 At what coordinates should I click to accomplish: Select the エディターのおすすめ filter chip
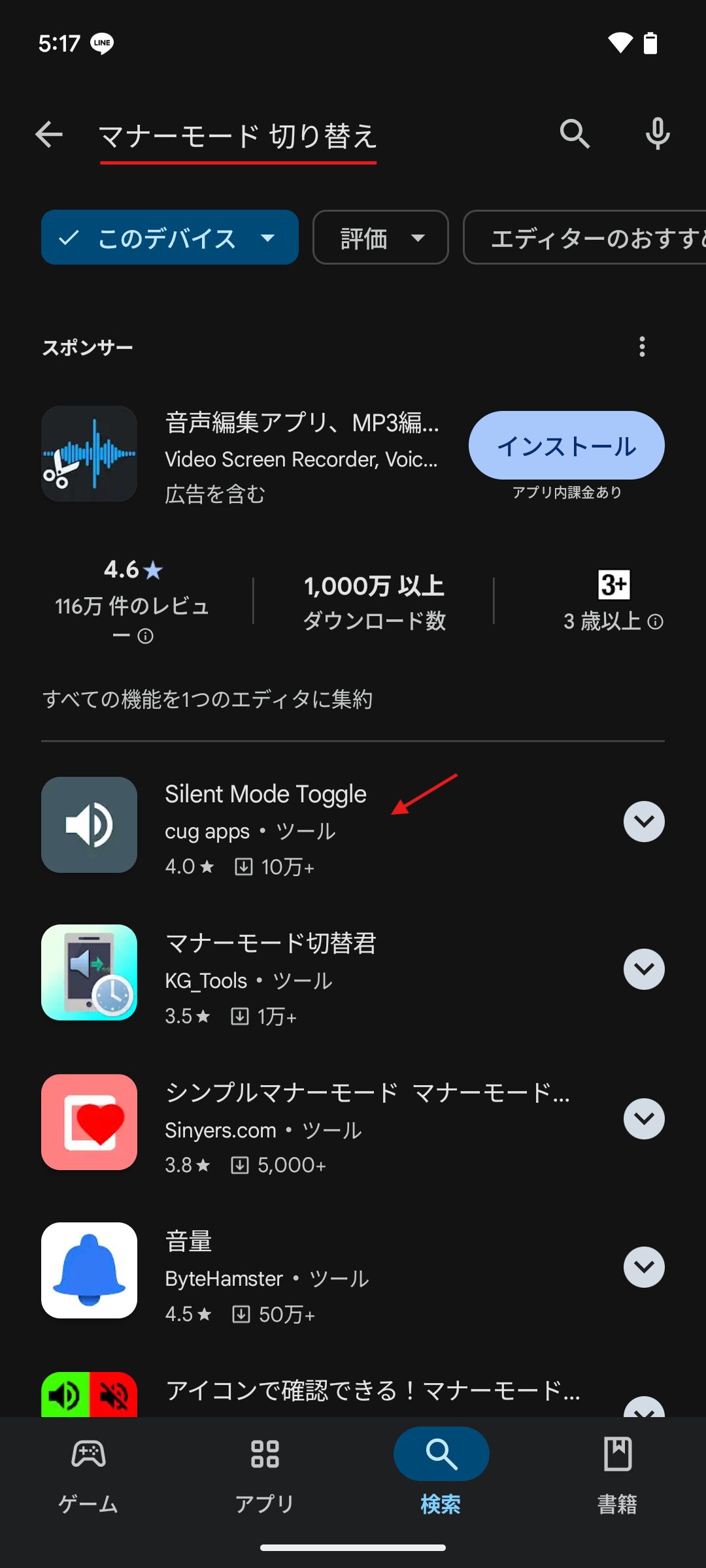point(588,237)
